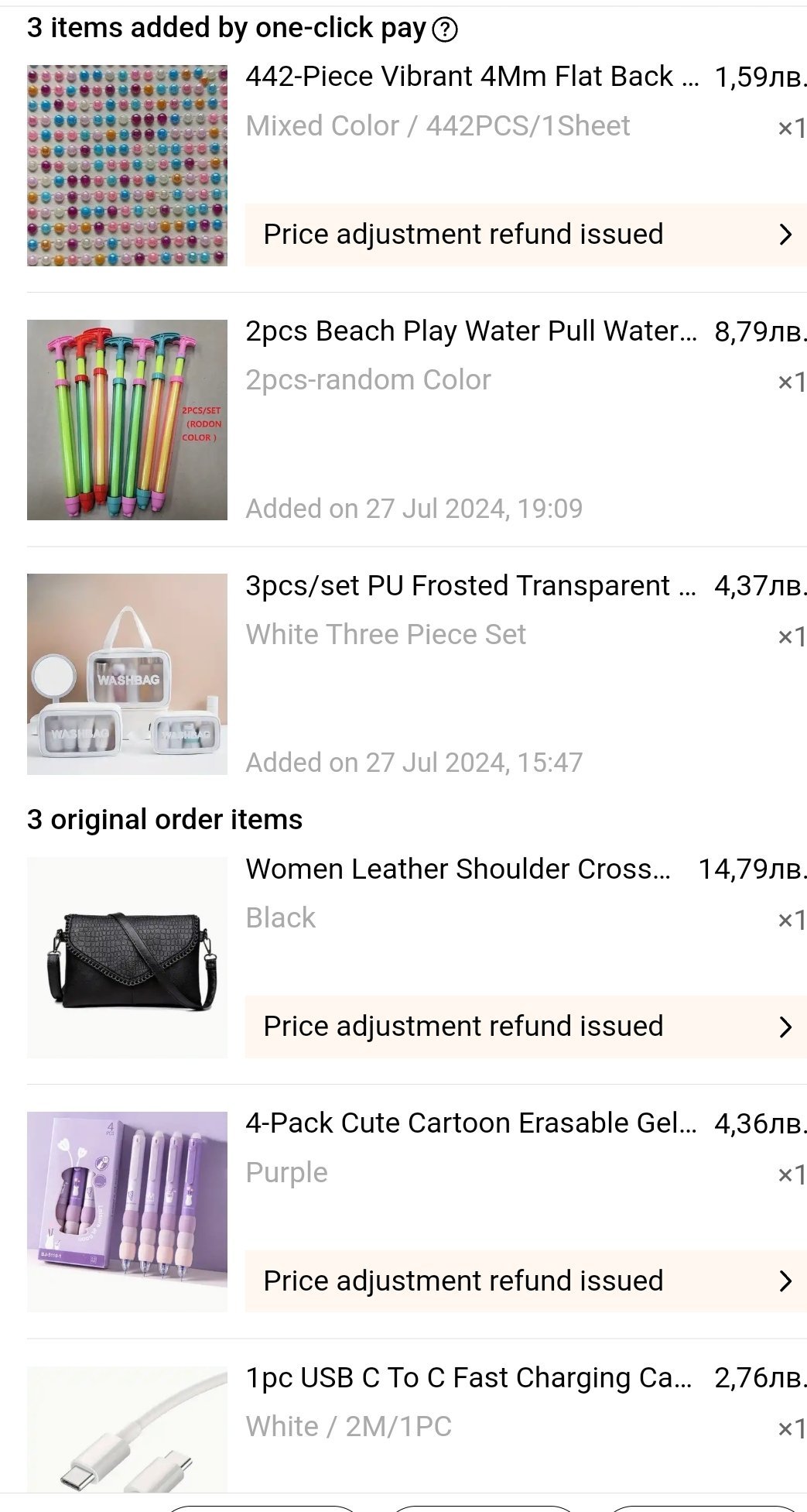Tap the water pull toys product image

[128, 420]
